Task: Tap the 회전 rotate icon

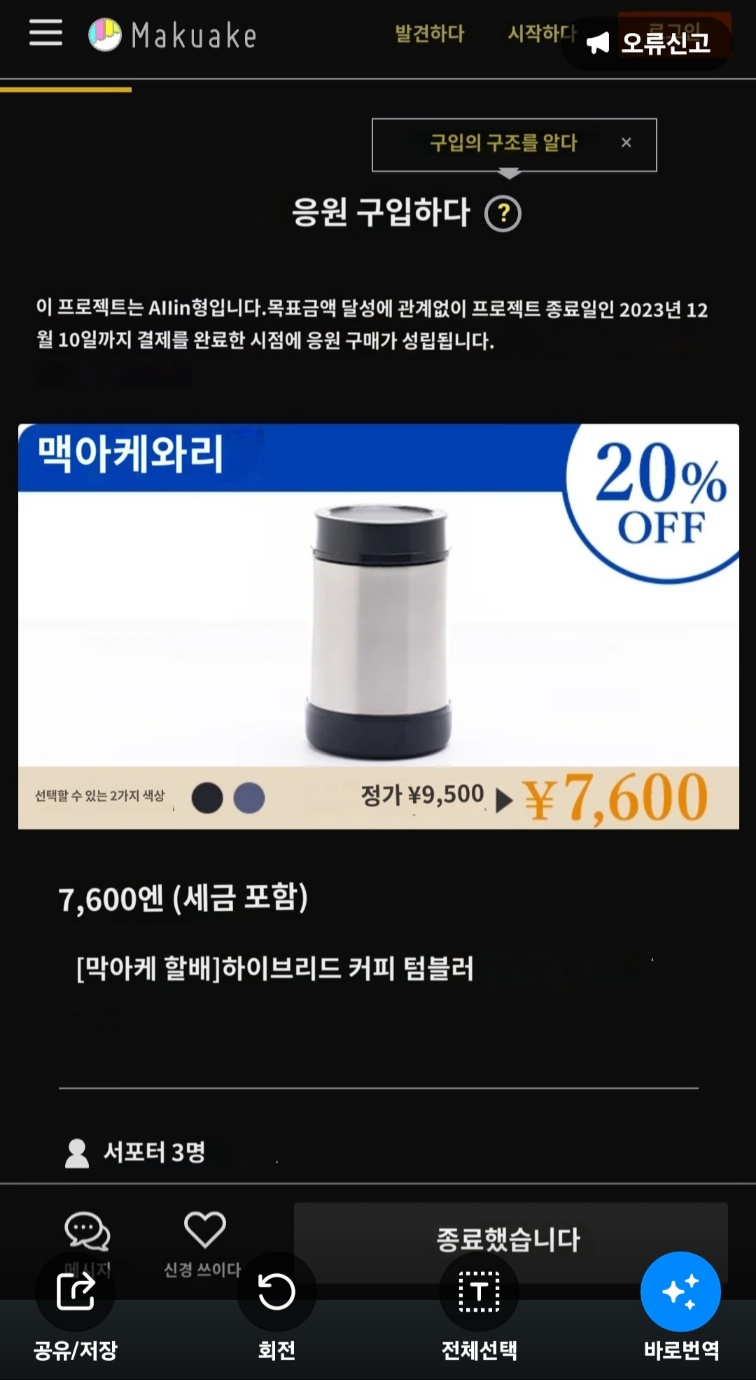Action: [276, 1291]
